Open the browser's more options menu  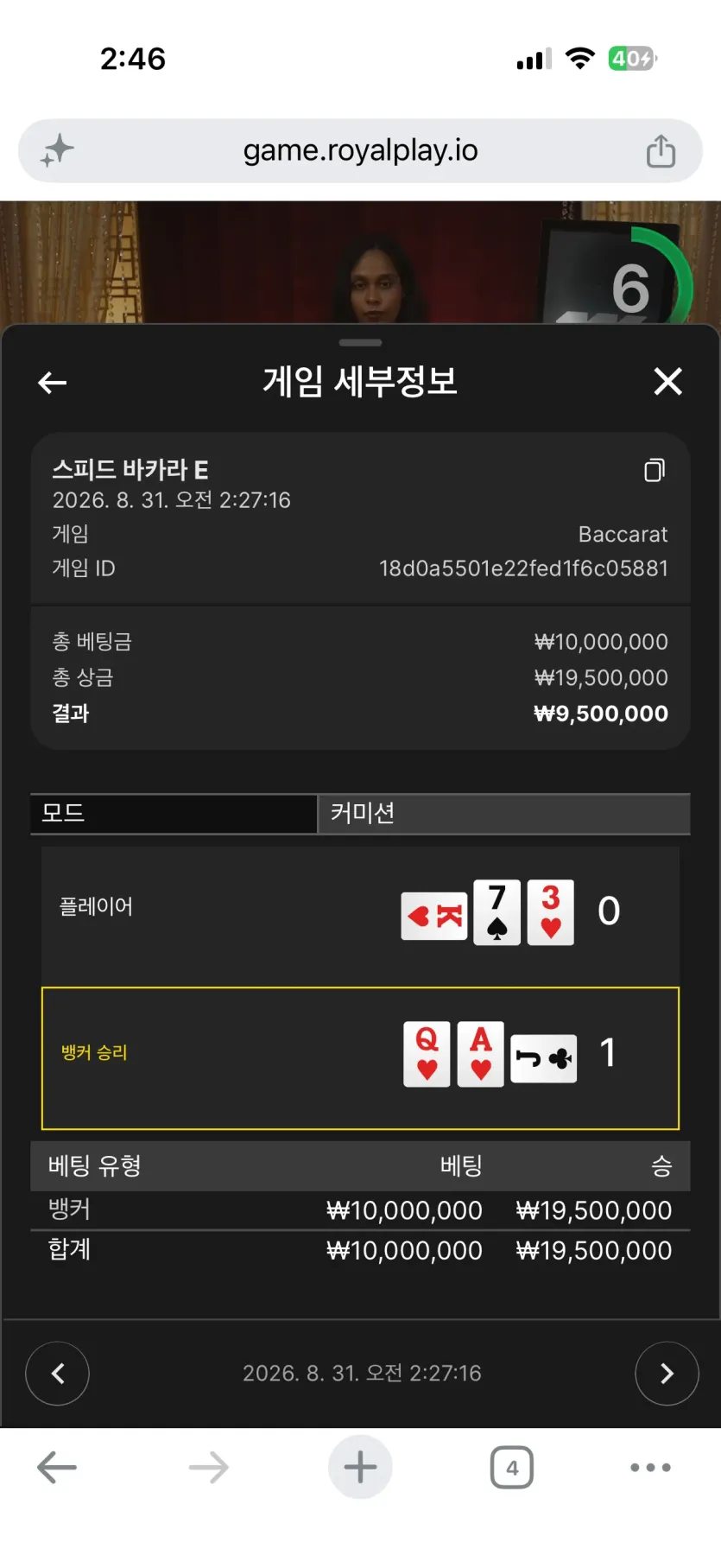(650, 1467)
